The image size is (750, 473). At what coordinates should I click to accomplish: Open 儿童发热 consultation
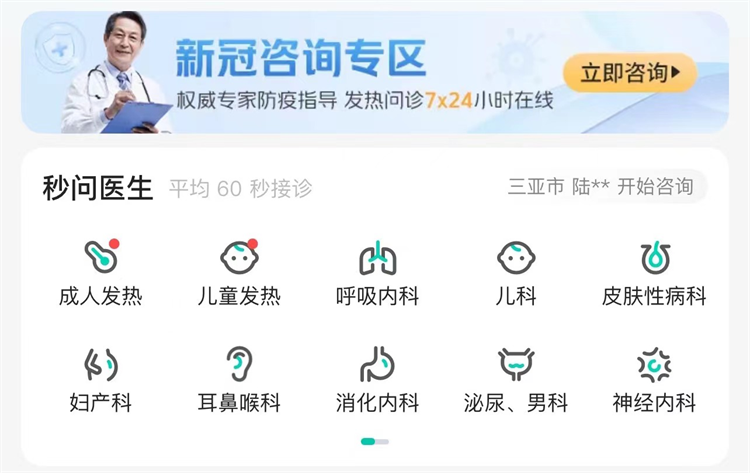tap(239, 272)
